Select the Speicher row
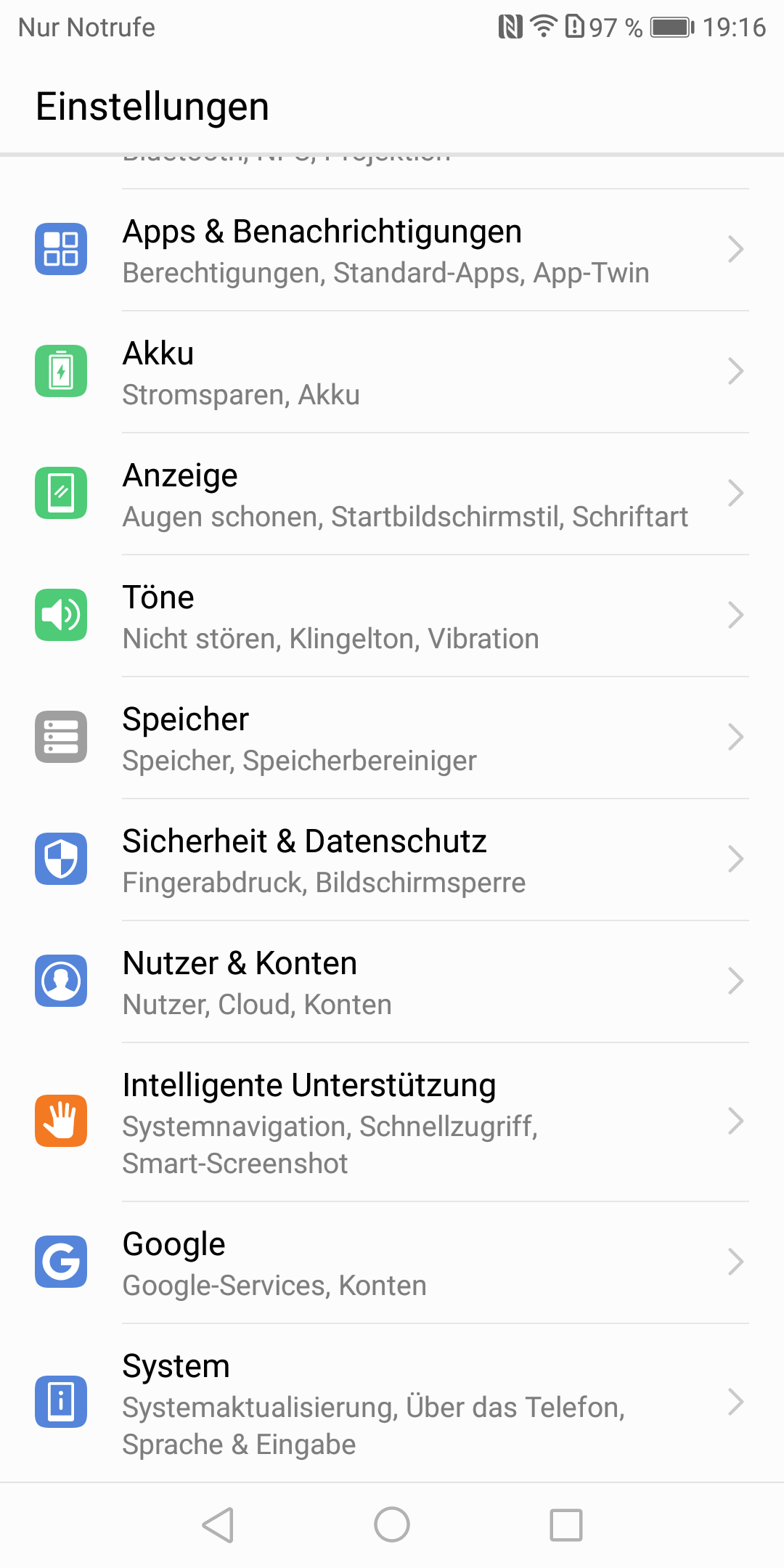Screen dimensions: 784x1568 [392, 738]
